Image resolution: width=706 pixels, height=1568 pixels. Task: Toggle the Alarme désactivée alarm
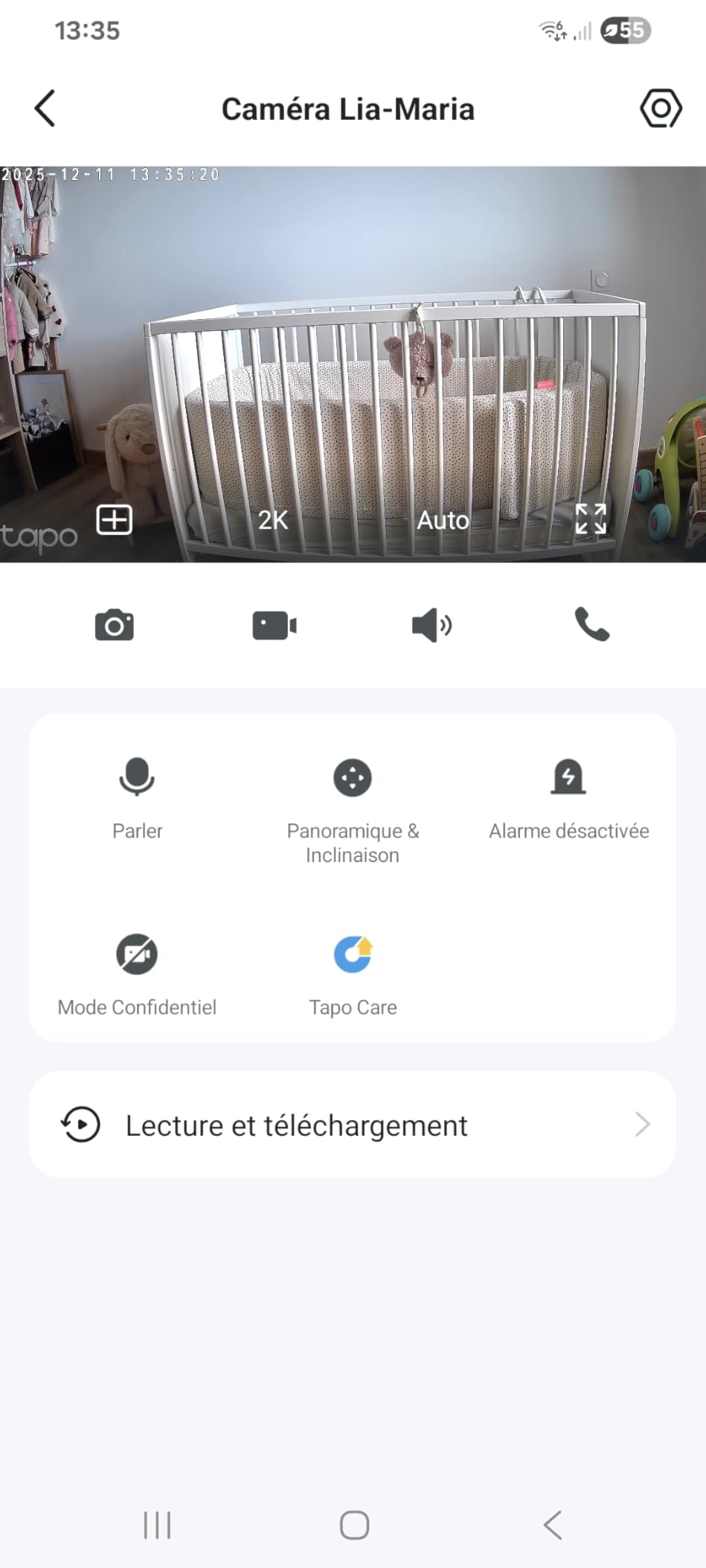click(x=568, y=797)
